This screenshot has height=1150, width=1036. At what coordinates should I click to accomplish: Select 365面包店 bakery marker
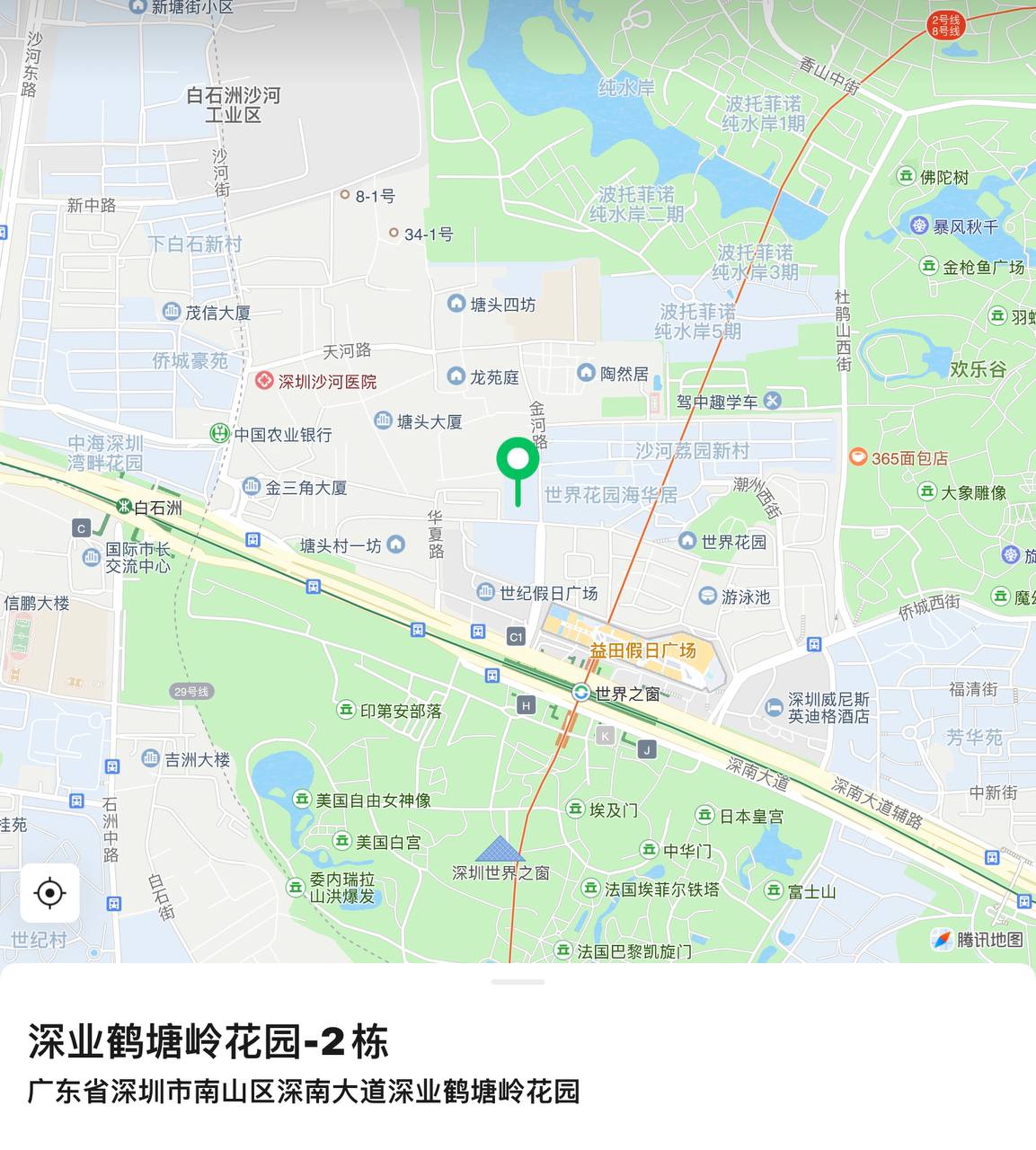[858, 457]
